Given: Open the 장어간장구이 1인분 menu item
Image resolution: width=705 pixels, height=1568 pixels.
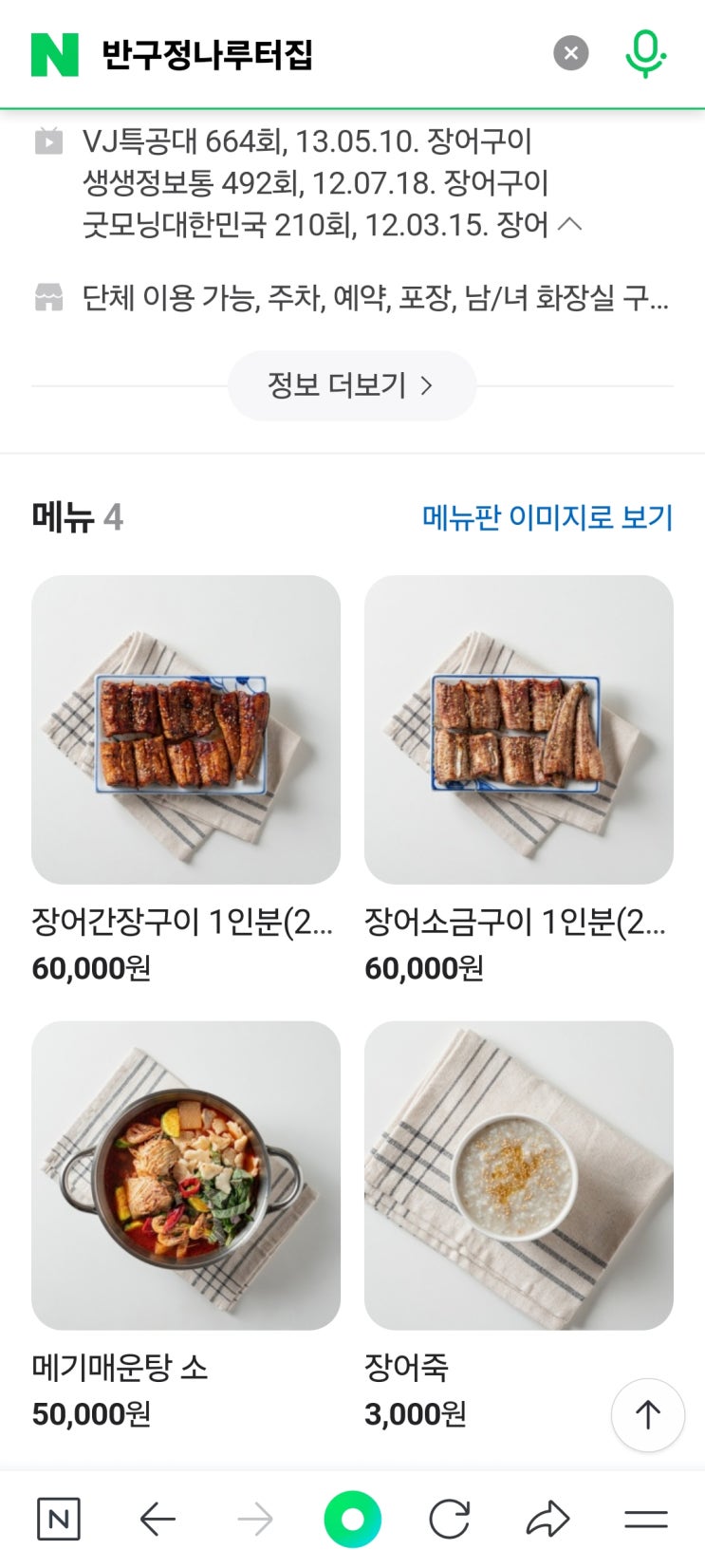Looking at the screenshot, I should (185, 729).
